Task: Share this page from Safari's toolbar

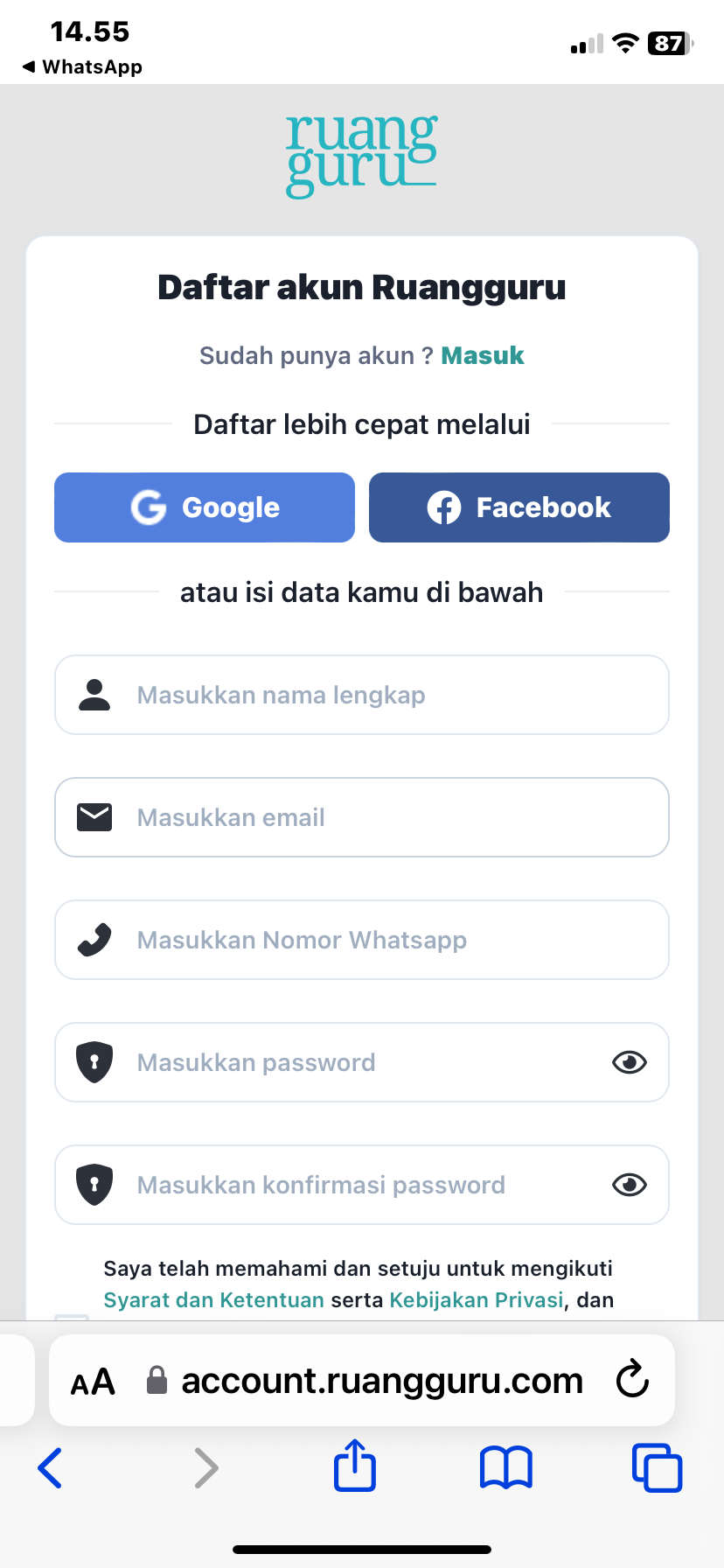Action: [355, 1466]
